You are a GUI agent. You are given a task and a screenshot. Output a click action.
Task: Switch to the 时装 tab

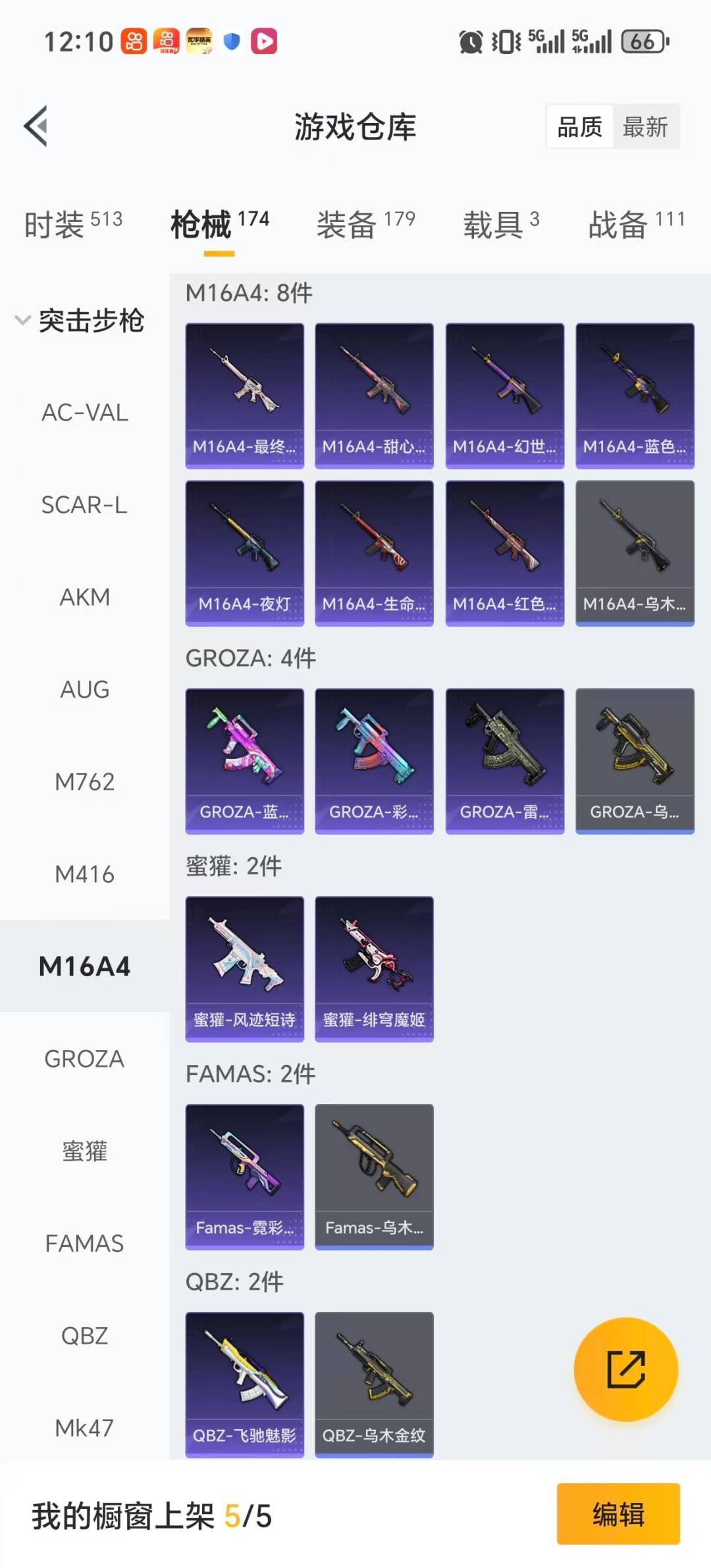(73, 224)
